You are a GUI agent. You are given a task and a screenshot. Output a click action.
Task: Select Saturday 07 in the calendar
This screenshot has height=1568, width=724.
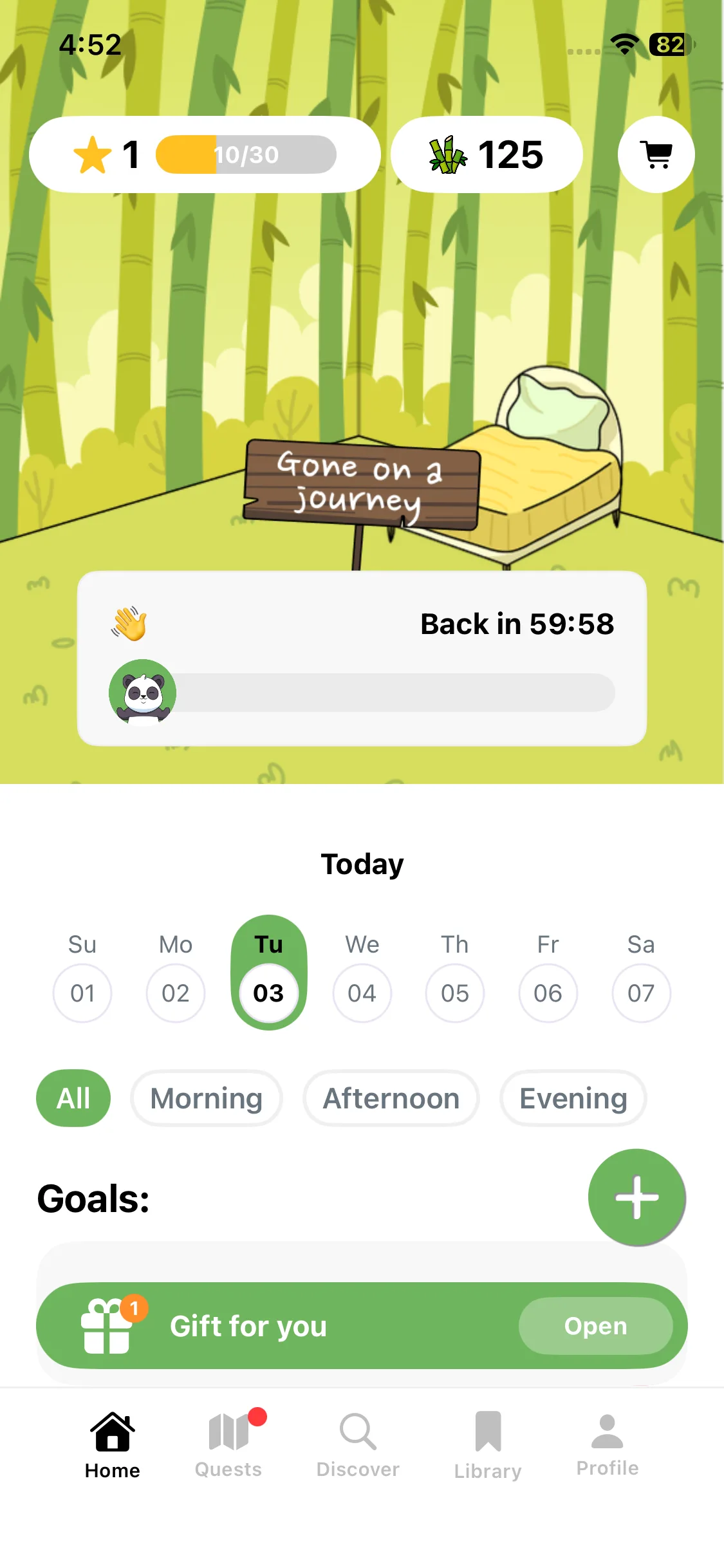(x=641, y=992)
